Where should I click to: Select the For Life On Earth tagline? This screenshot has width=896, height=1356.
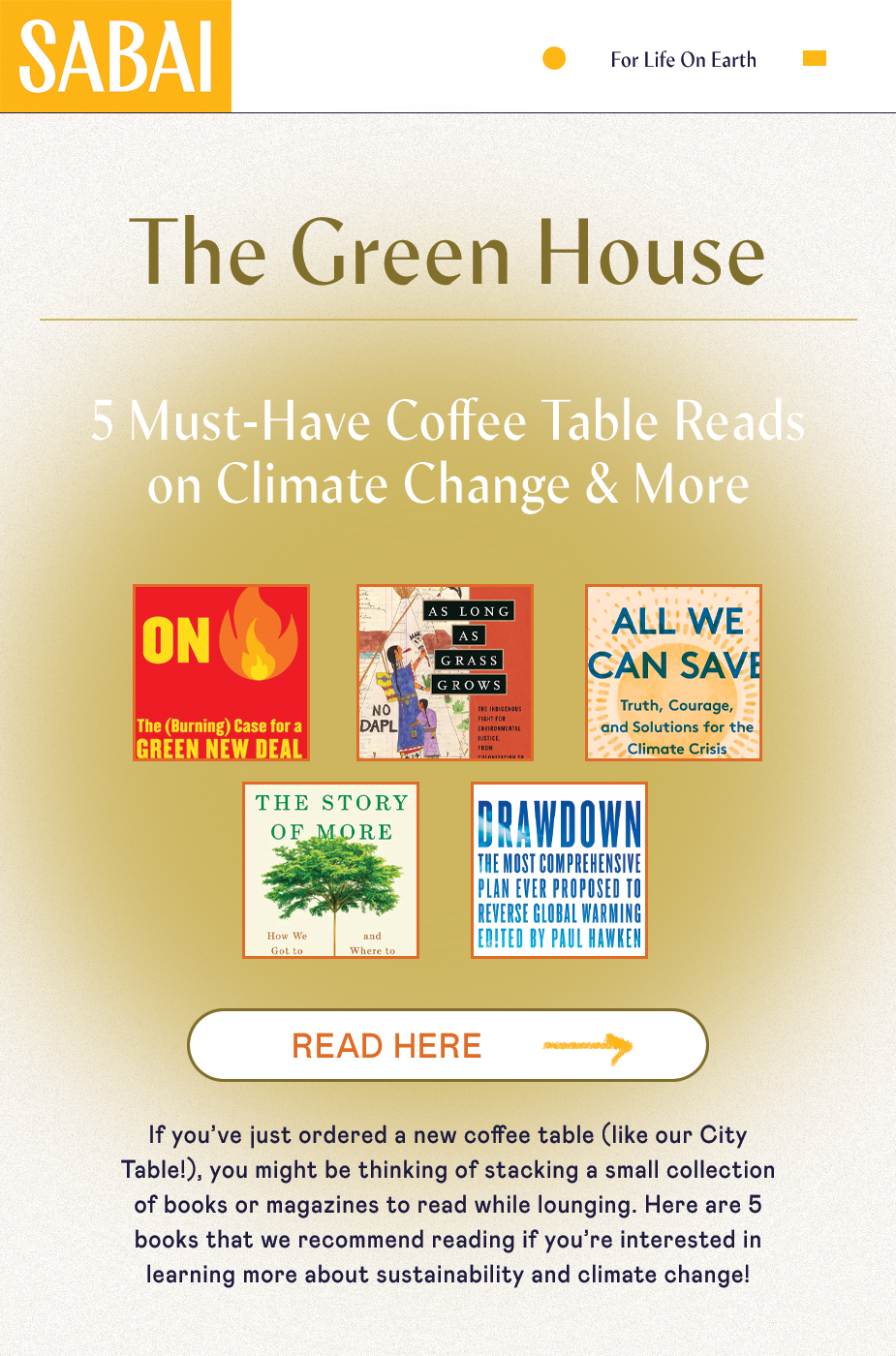tap(683, 59)
